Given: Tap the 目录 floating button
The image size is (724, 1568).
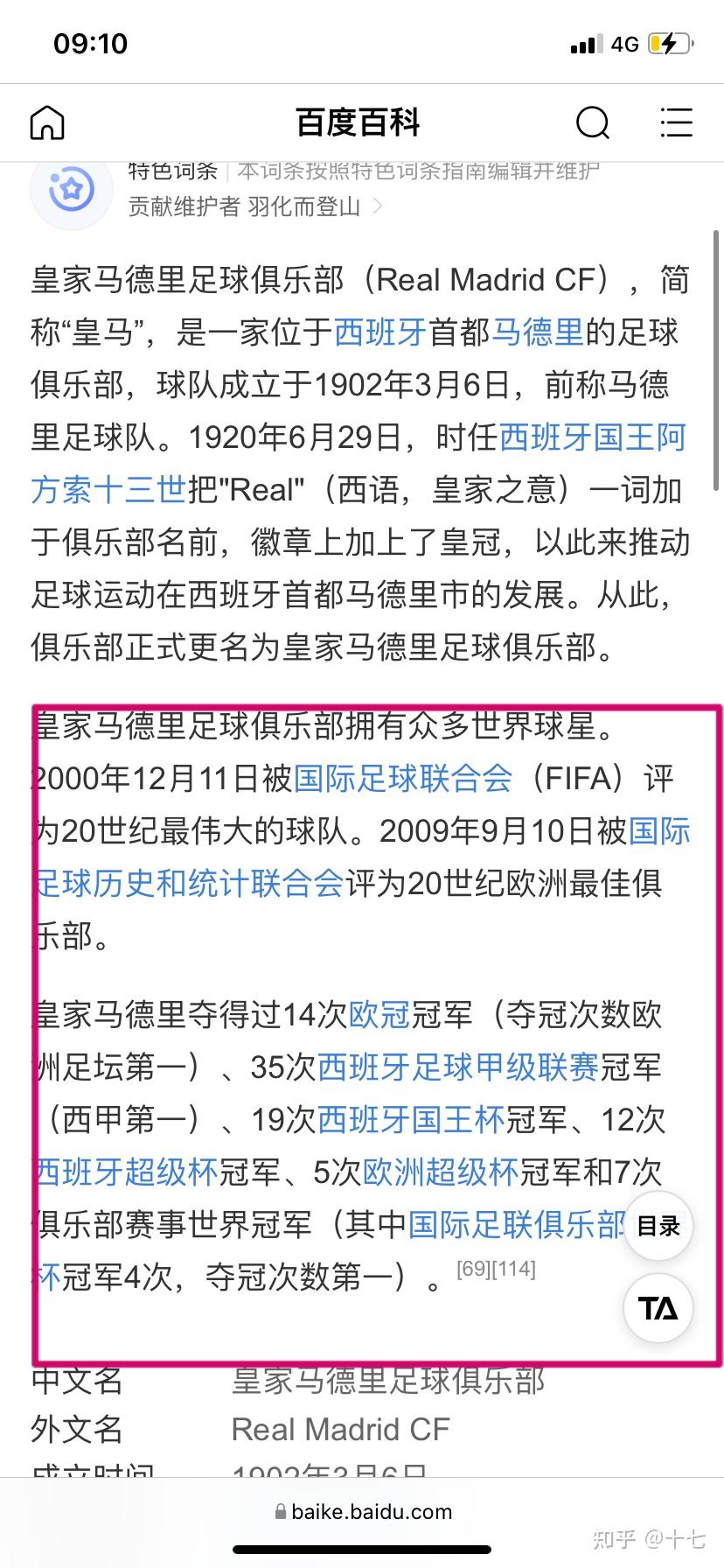Looking at the screenshot, I should [x=658, y=1226].
